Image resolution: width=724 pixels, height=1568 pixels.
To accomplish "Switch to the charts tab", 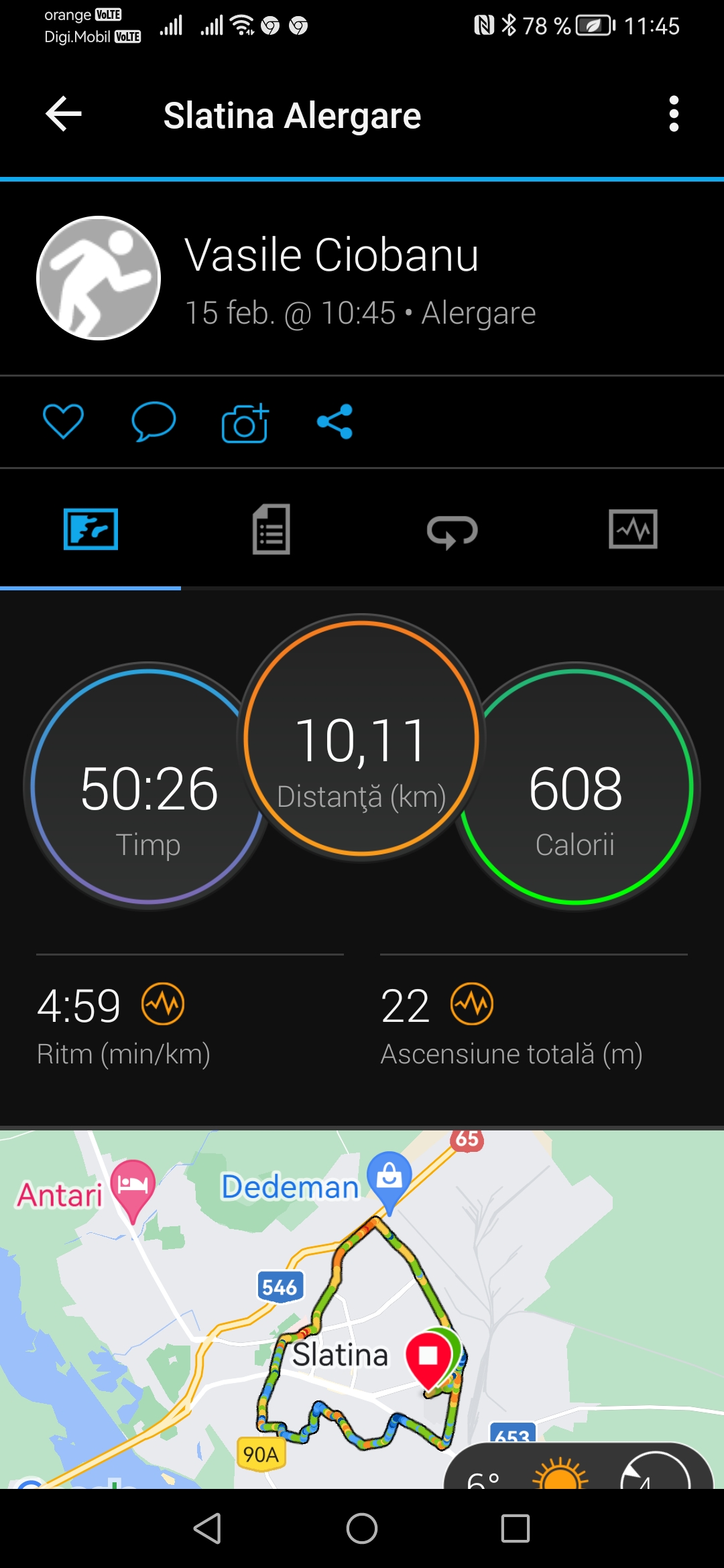I will (633, 529).
